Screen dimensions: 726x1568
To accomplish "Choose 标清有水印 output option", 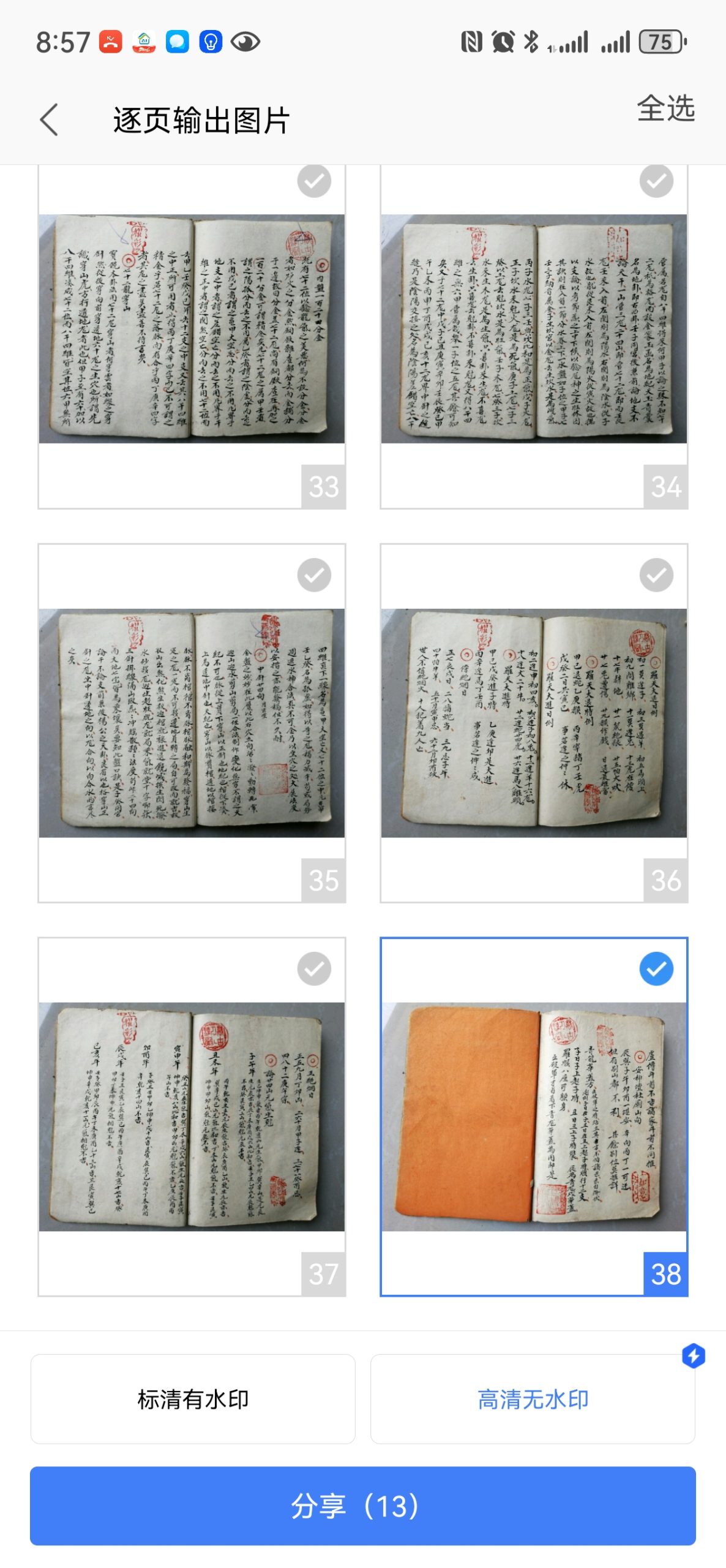I will 193,1399.
